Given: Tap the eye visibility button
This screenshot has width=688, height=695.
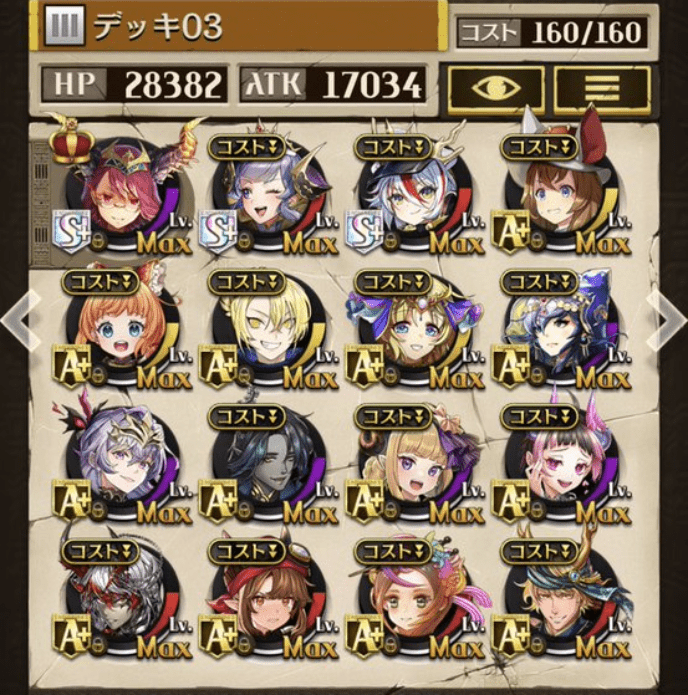Looking at the screenshot, I should point(494,89).
